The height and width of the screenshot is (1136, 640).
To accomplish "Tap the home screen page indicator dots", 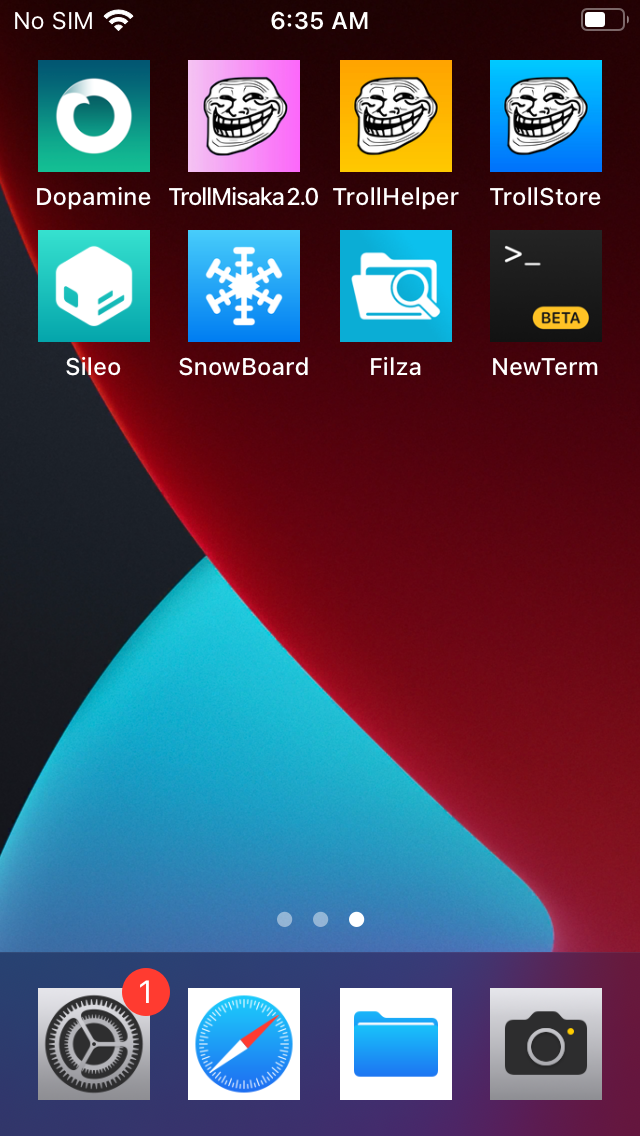I will click(x=320, y=919).
